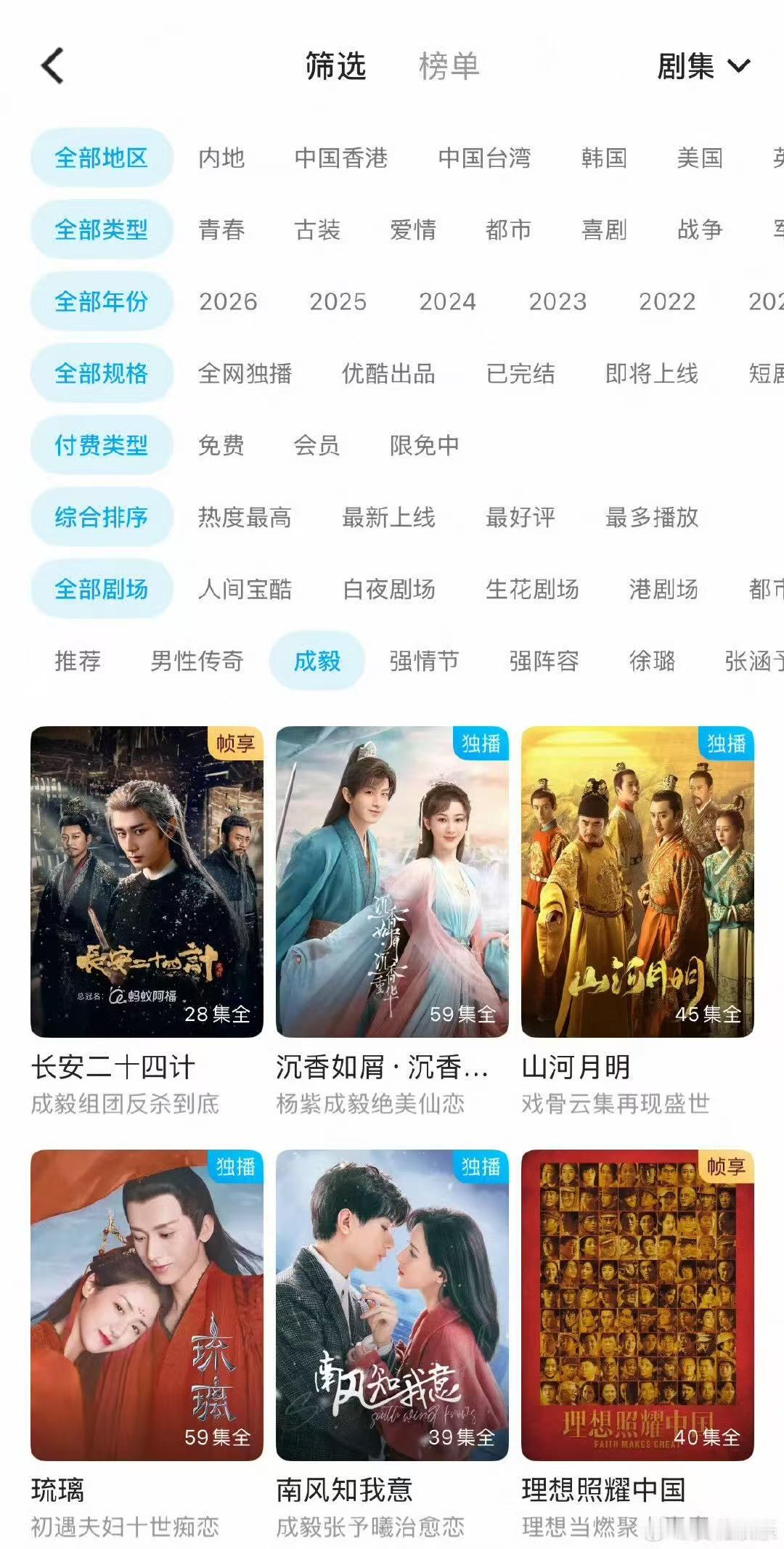Deselect the 成毅 actor filter tag

coord(317,661)
